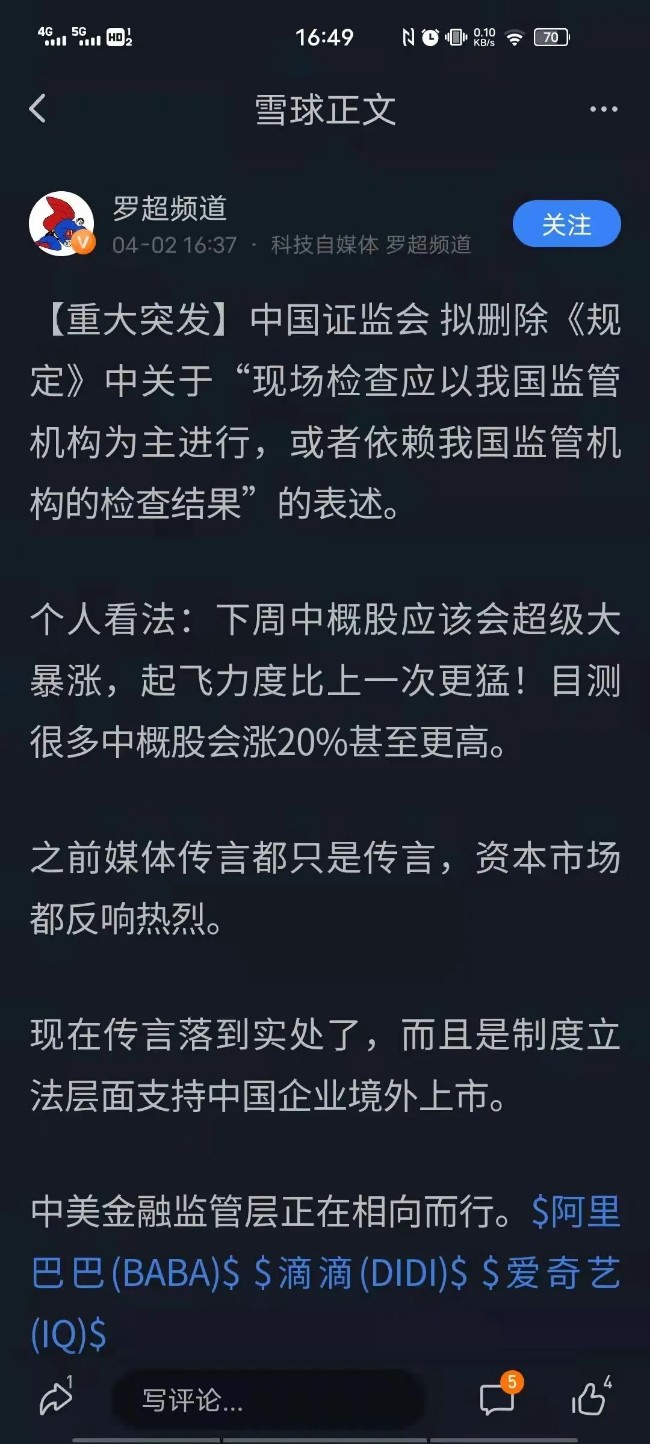Viewport: 650px width, 1444px height.
Task: Share this post with the forward icon
Action: tap(57, 1397)
